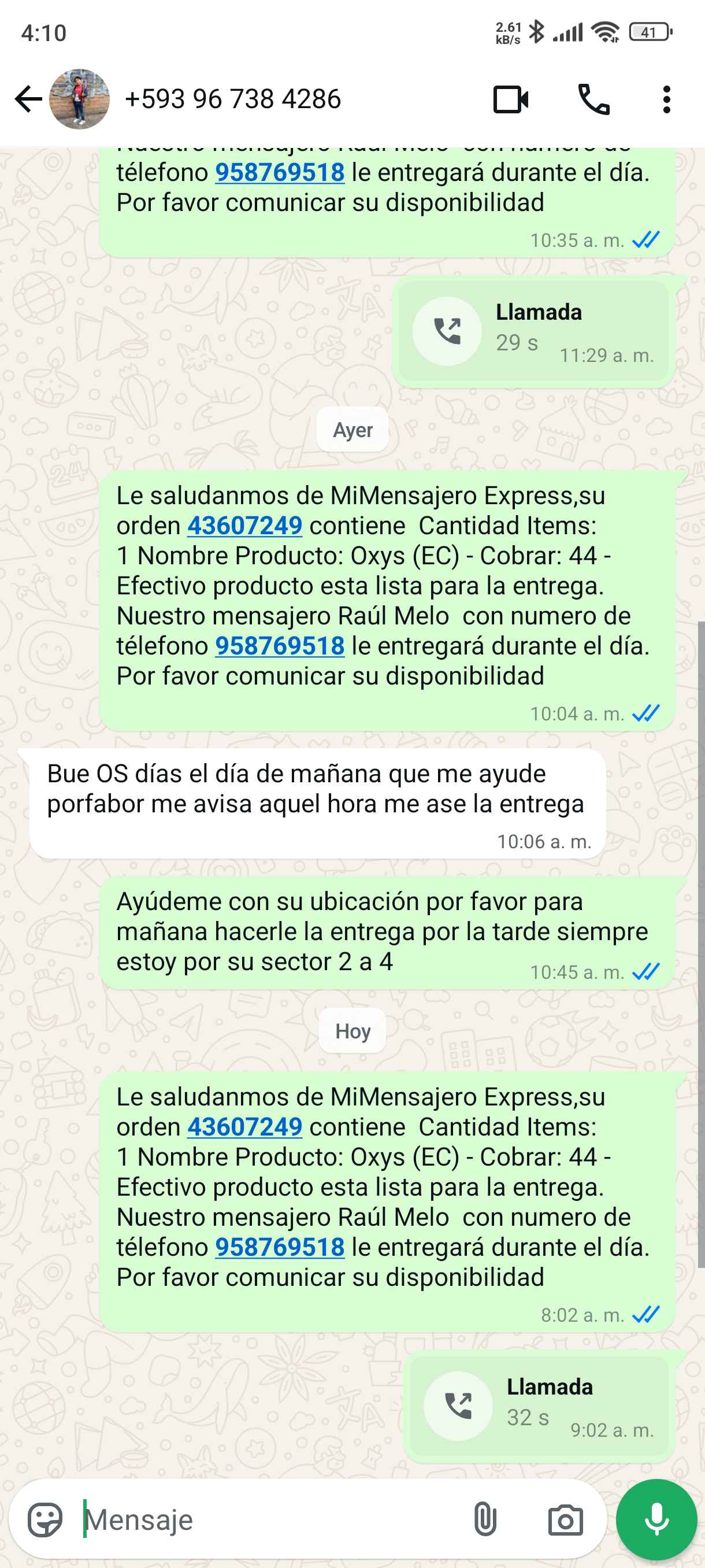705x1568 pixels.
Task: Start a video call
Action: click(510, 99)
